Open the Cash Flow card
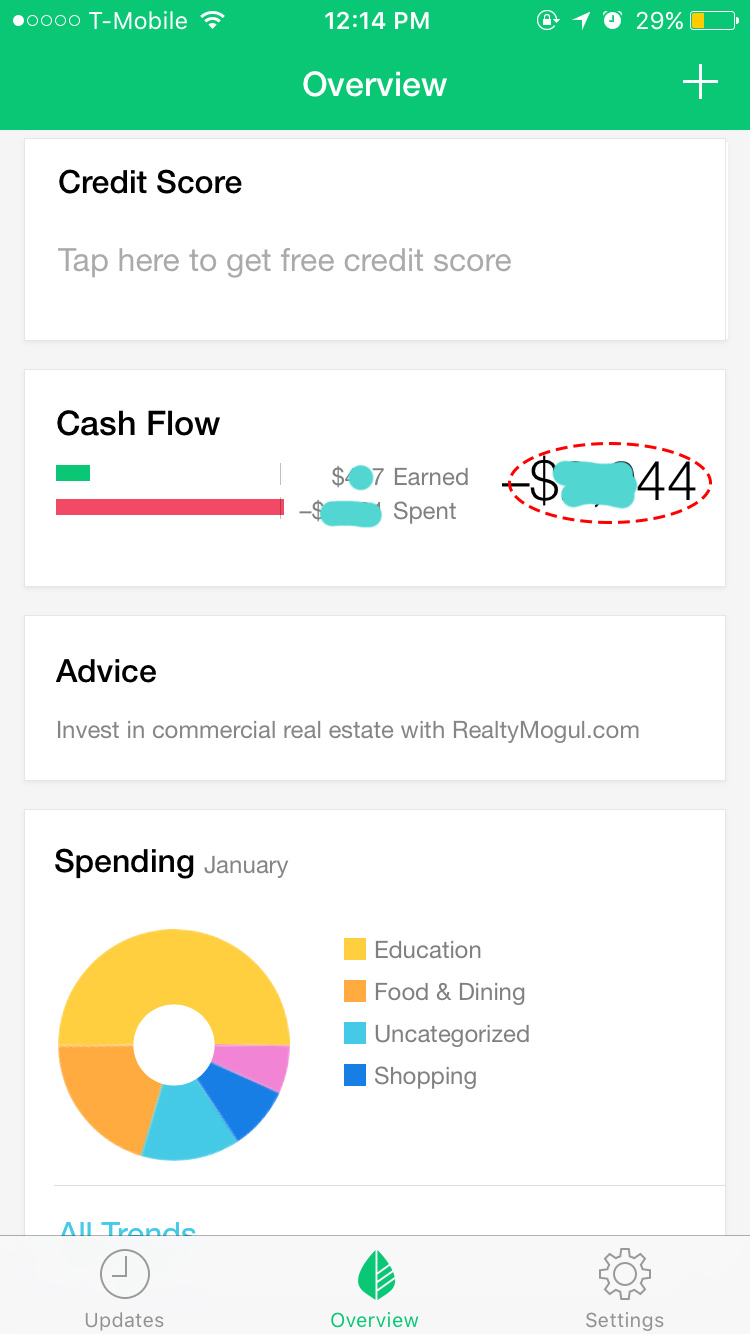750x1334 pixels. pos(375,478)
